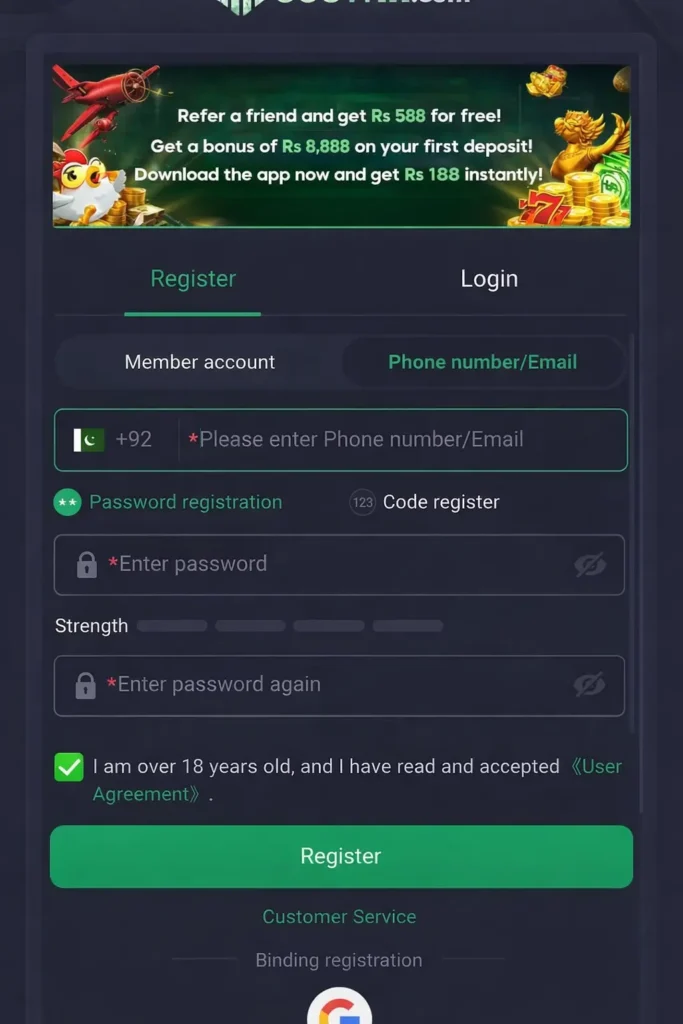Uncheck the over 18 agreement checkbox
The width and height of the screenshot is (683, 1024).
pos(69,768)
